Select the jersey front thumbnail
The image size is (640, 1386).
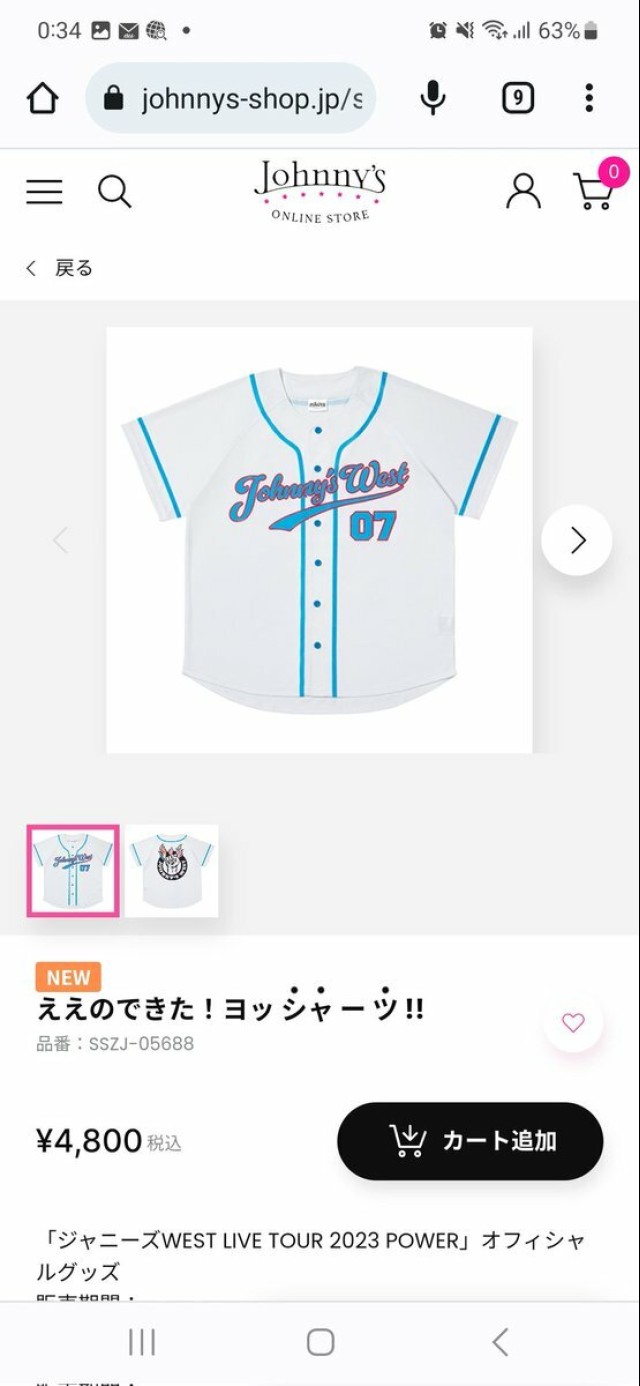[x=73, y=870]
